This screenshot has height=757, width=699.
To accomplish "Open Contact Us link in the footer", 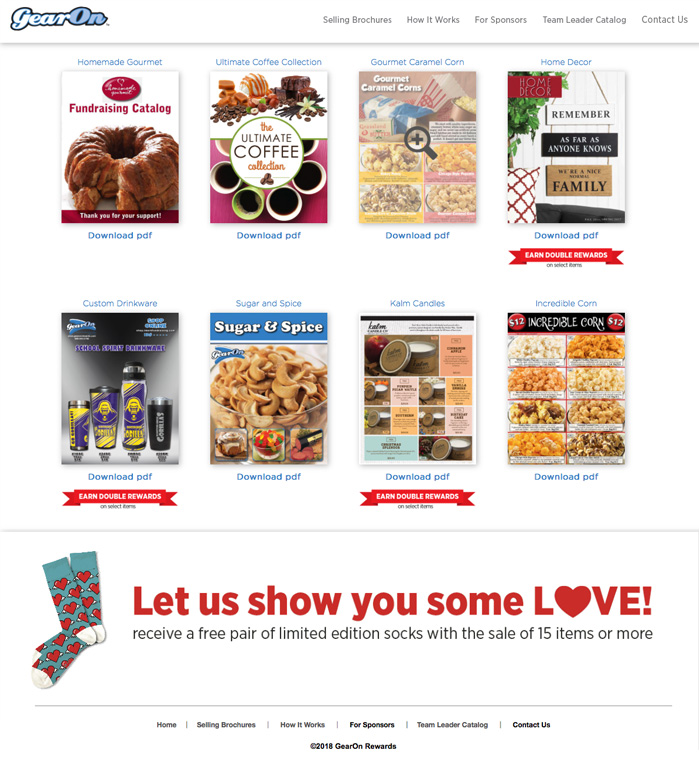I will click(x=531, y=725).
